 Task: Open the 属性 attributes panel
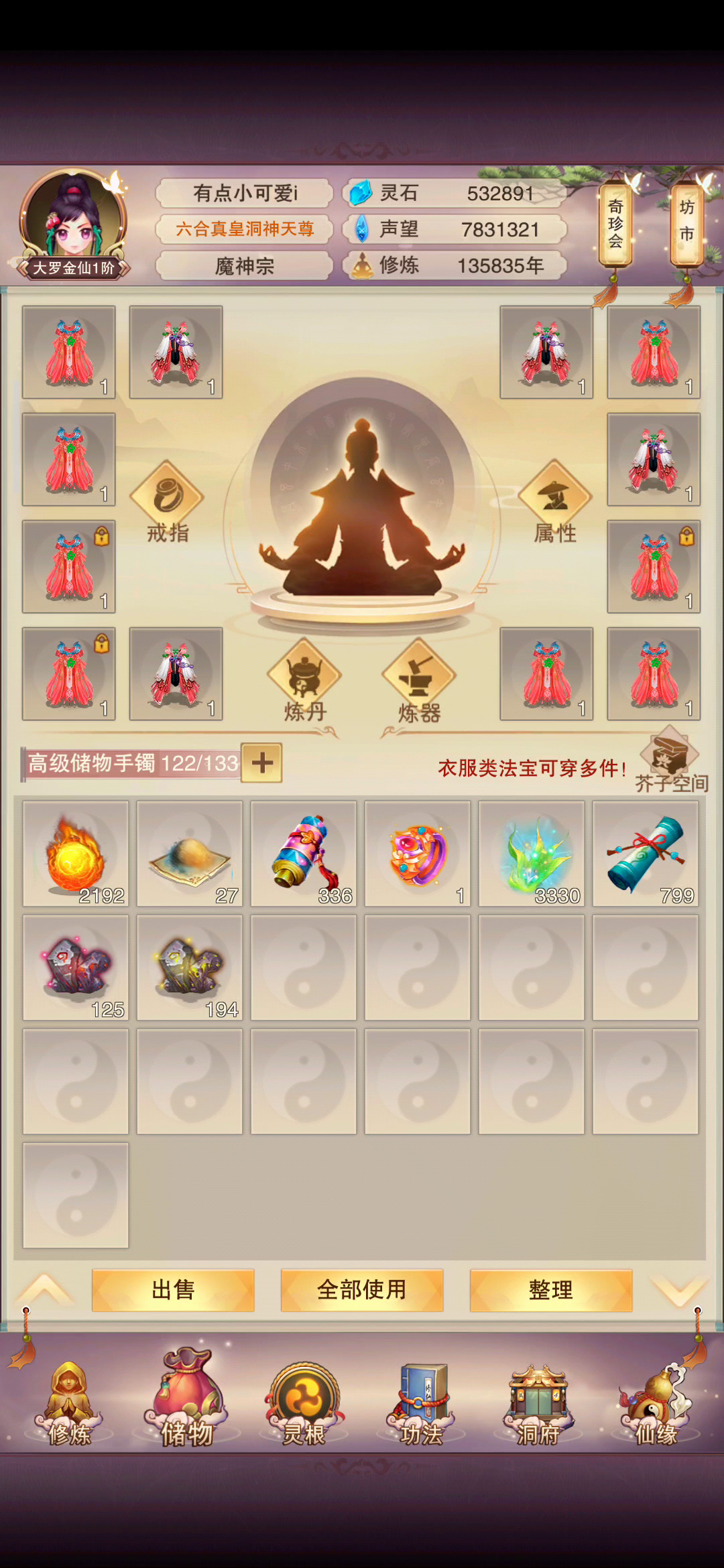click(555, 501)
